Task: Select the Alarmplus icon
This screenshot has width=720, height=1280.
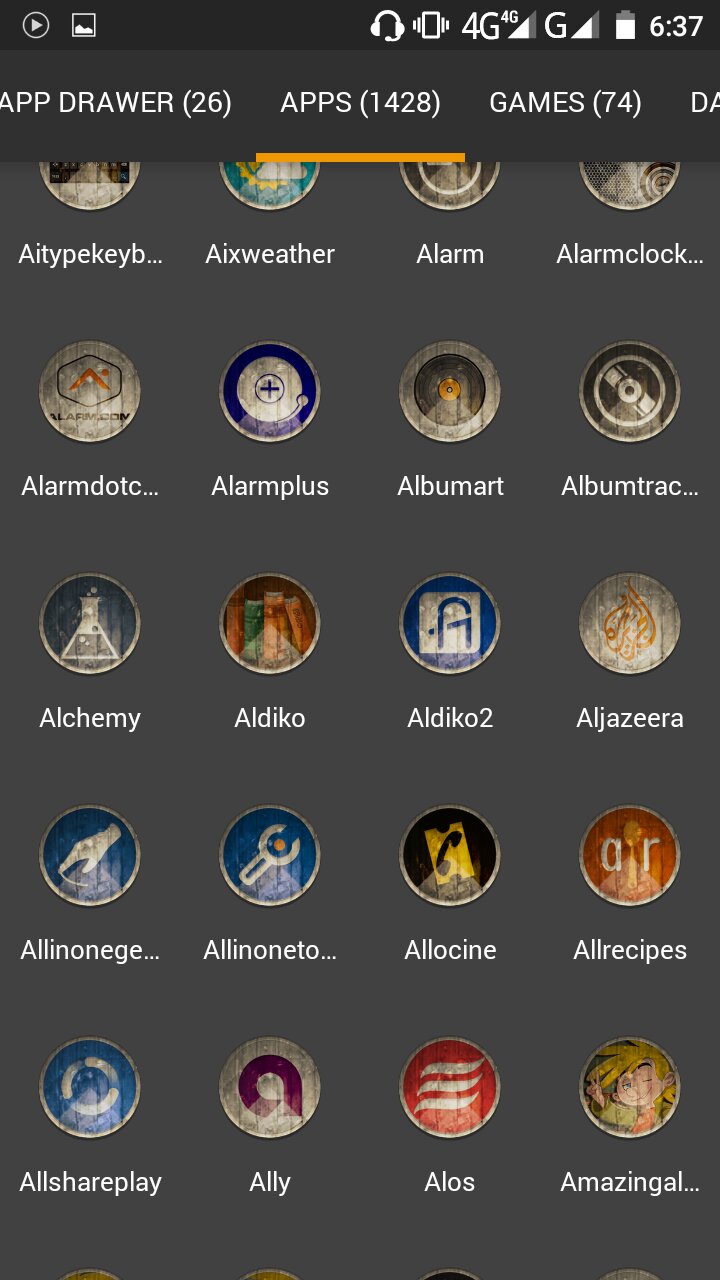Action: (270, 392)
